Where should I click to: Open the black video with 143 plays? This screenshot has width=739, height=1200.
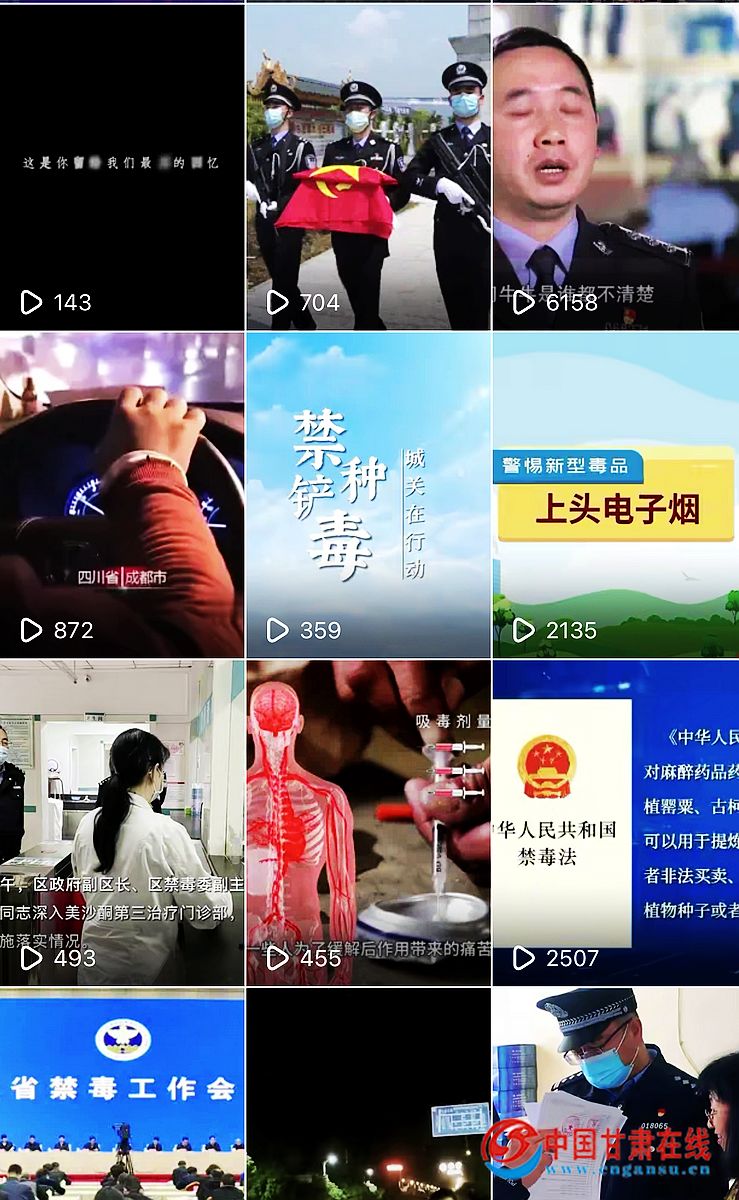pos(122,167)
